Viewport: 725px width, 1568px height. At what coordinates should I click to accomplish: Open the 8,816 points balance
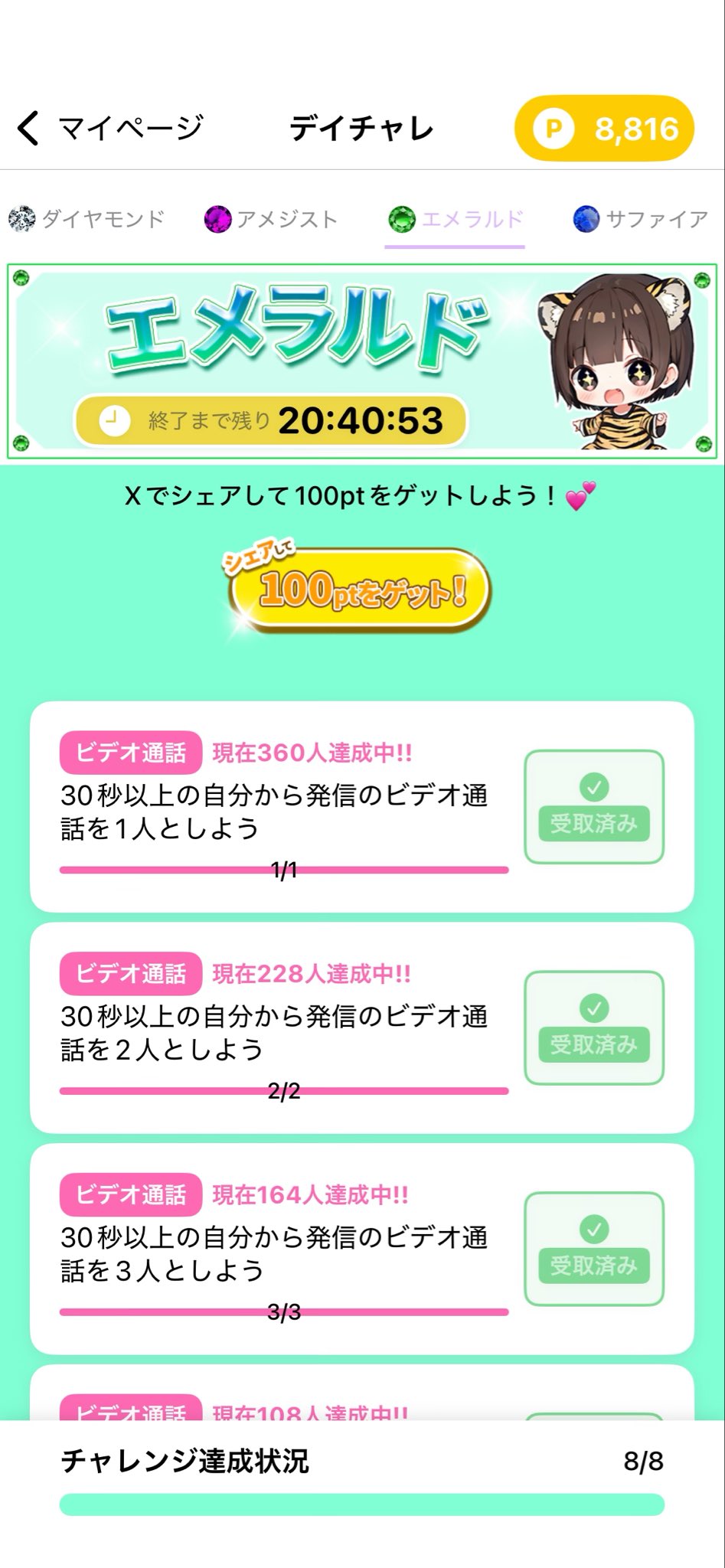(x=603, y=129)
